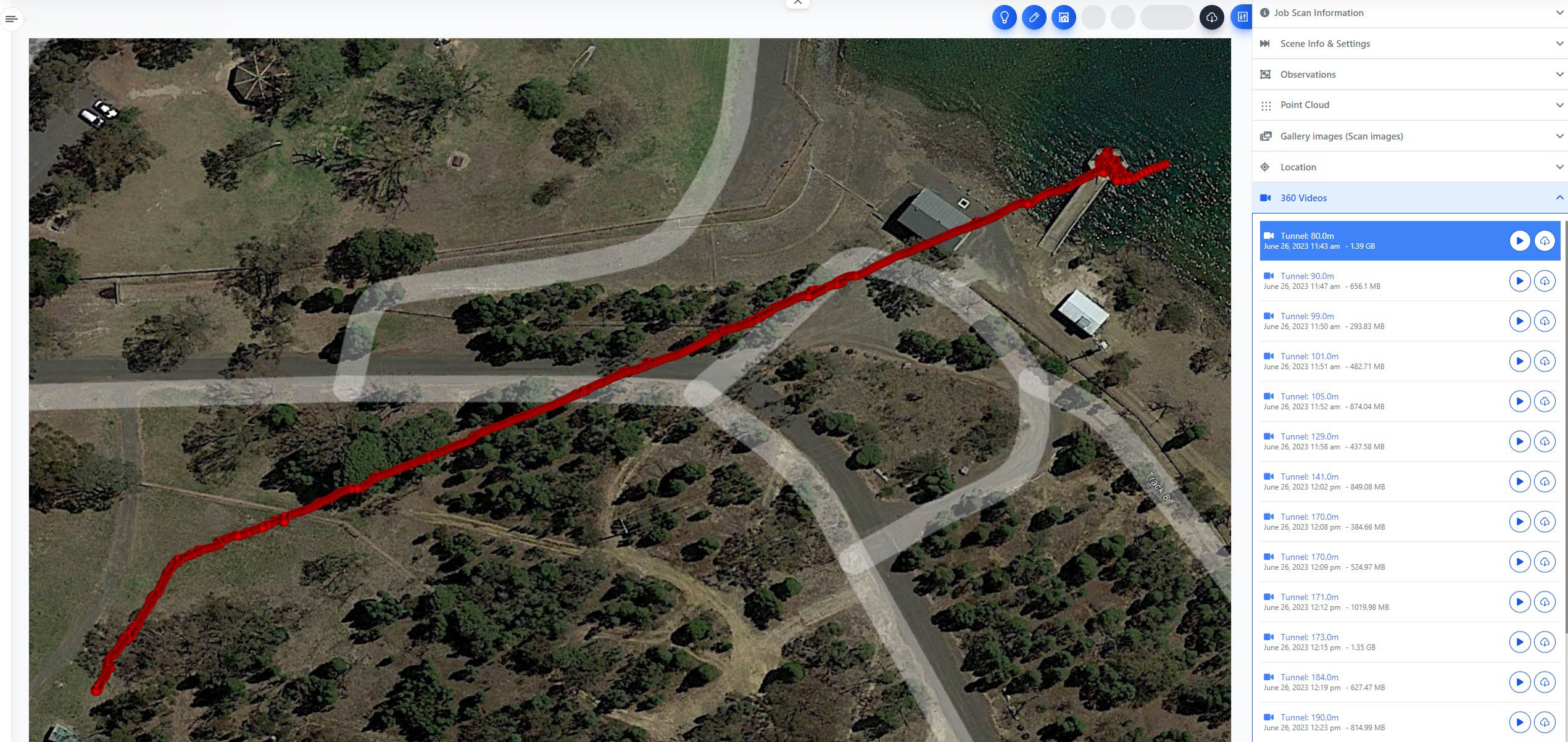This screenshot has width=1568, height=742.
Task: Open the hamburger menu button
Action: 11,19
